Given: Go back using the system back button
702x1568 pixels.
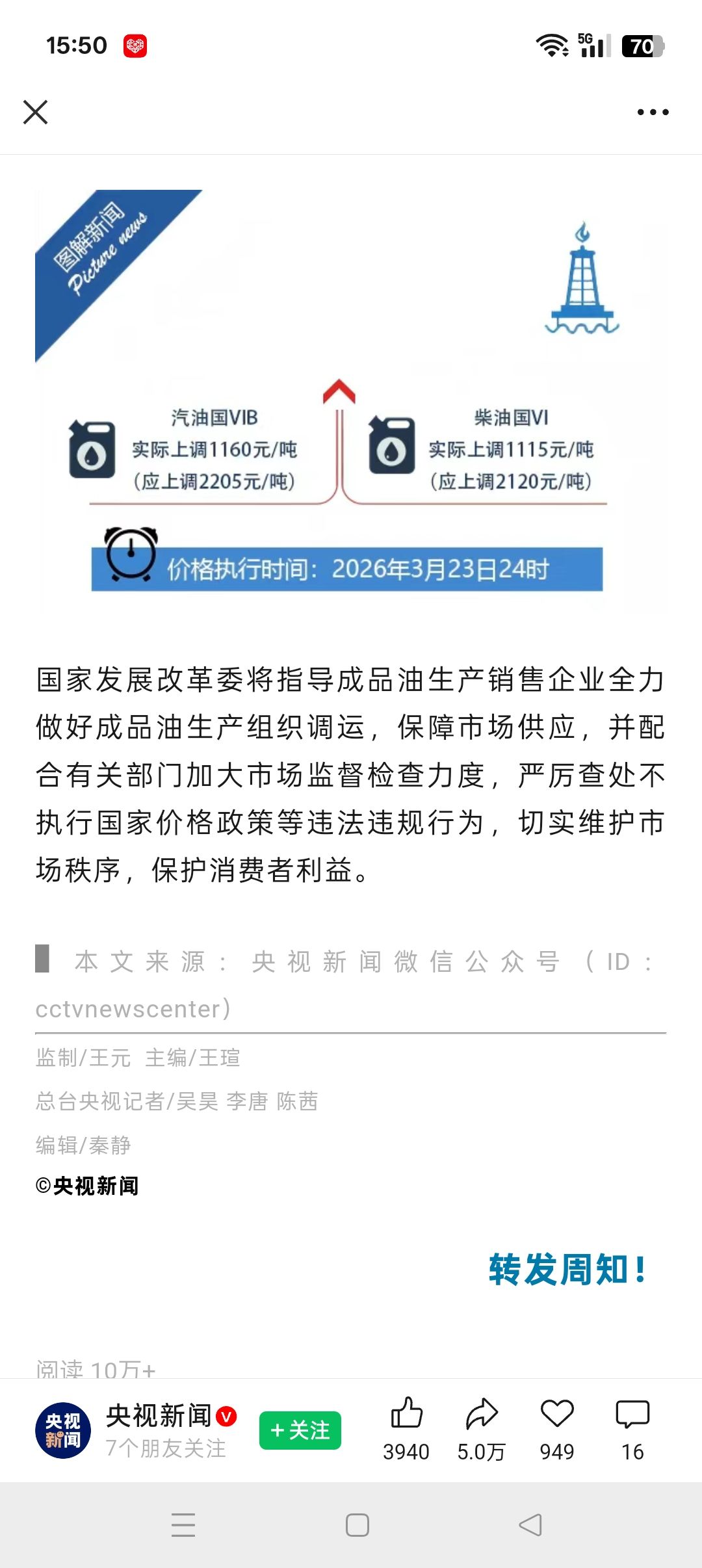Looking at the screenshot, I should pyautogui.click(x=530, y=1525).
